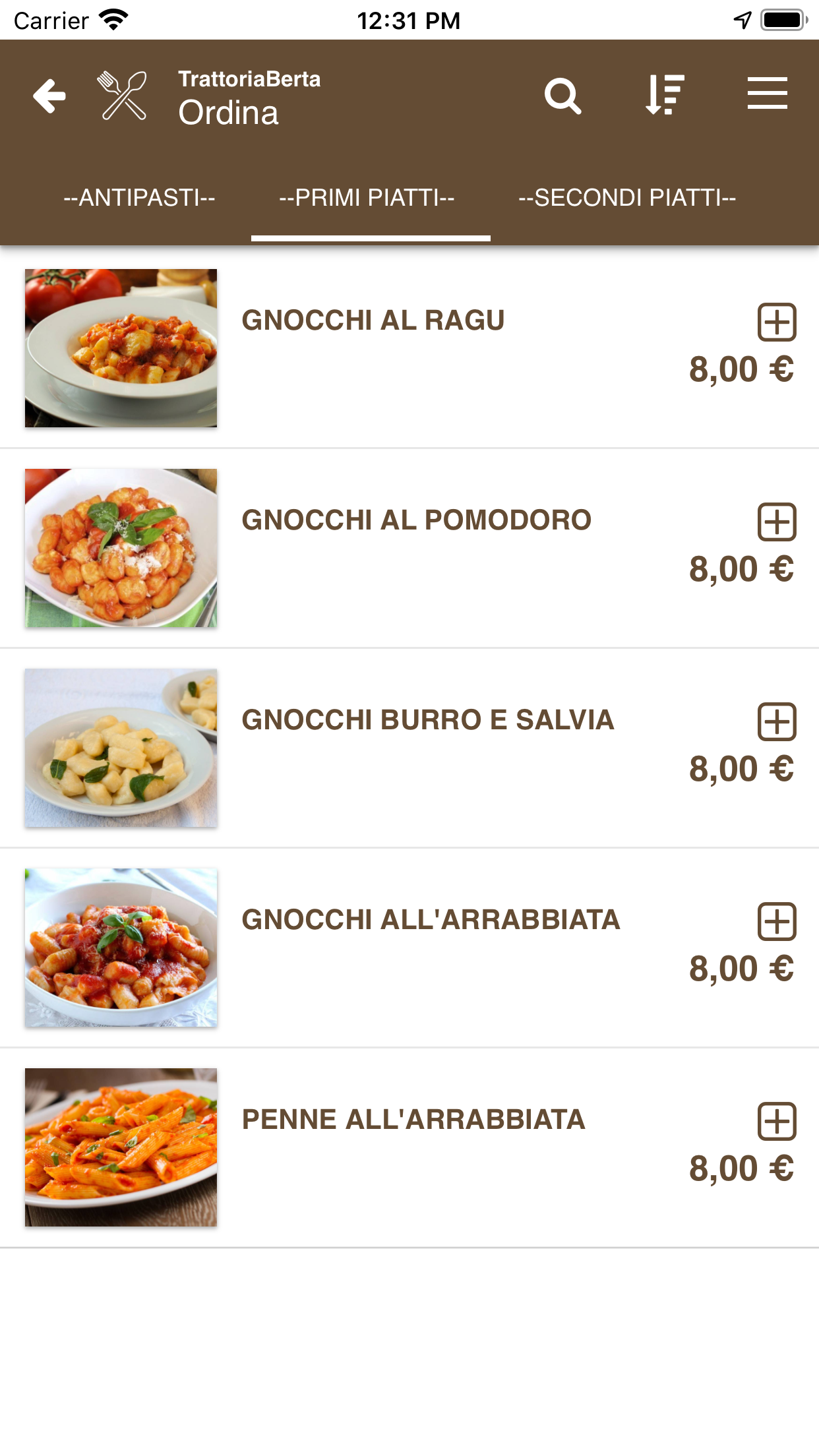The width and height of the screenshot is (819, 1456).
Task: View the Gnocchi al Pomodoro dish
Action: pos(416,520)
